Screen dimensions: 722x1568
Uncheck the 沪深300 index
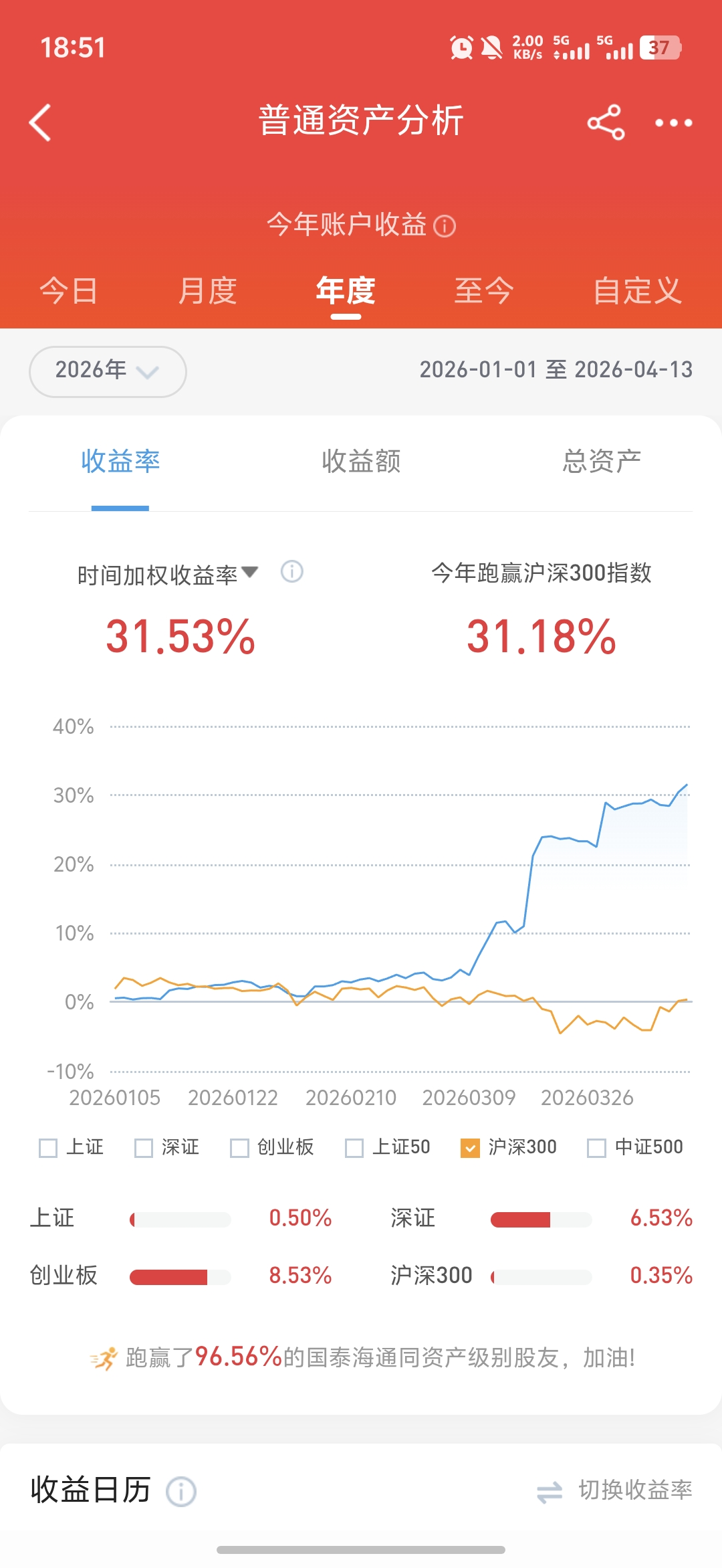(x=471, y=1148)
